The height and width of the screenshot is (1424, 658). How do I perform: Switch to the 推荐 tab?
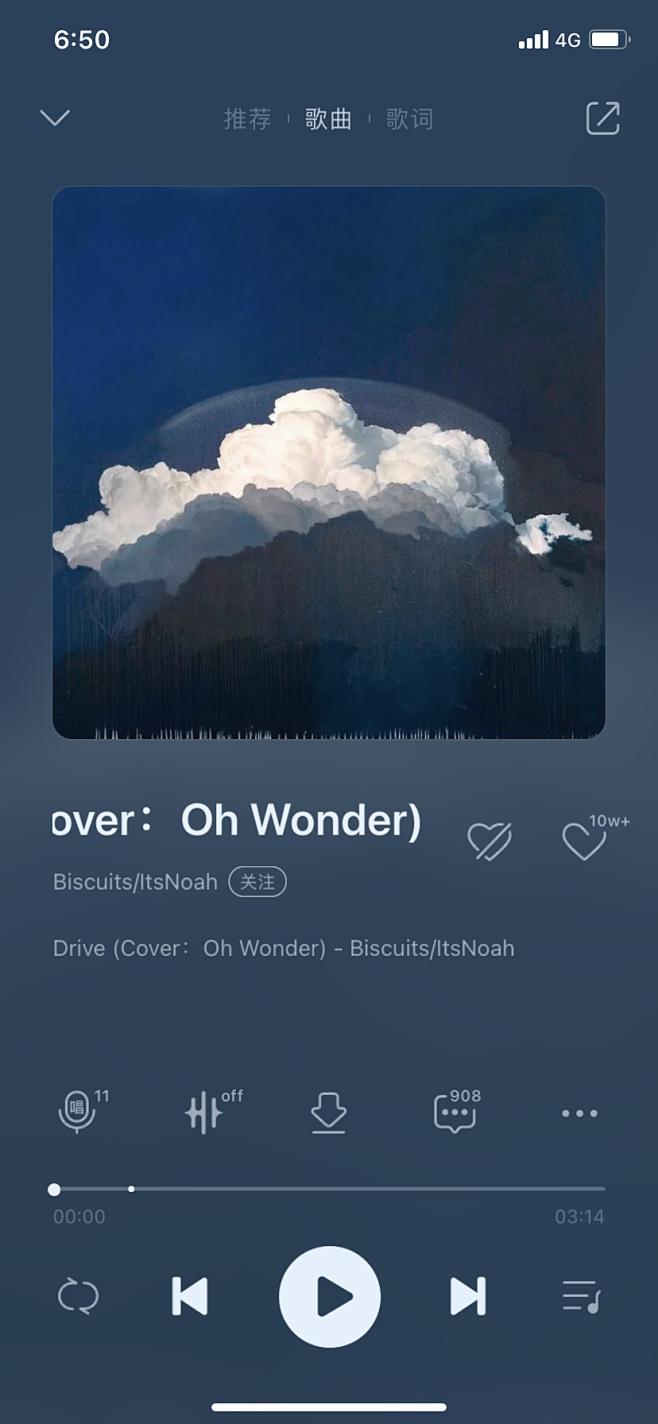[247, 119]
